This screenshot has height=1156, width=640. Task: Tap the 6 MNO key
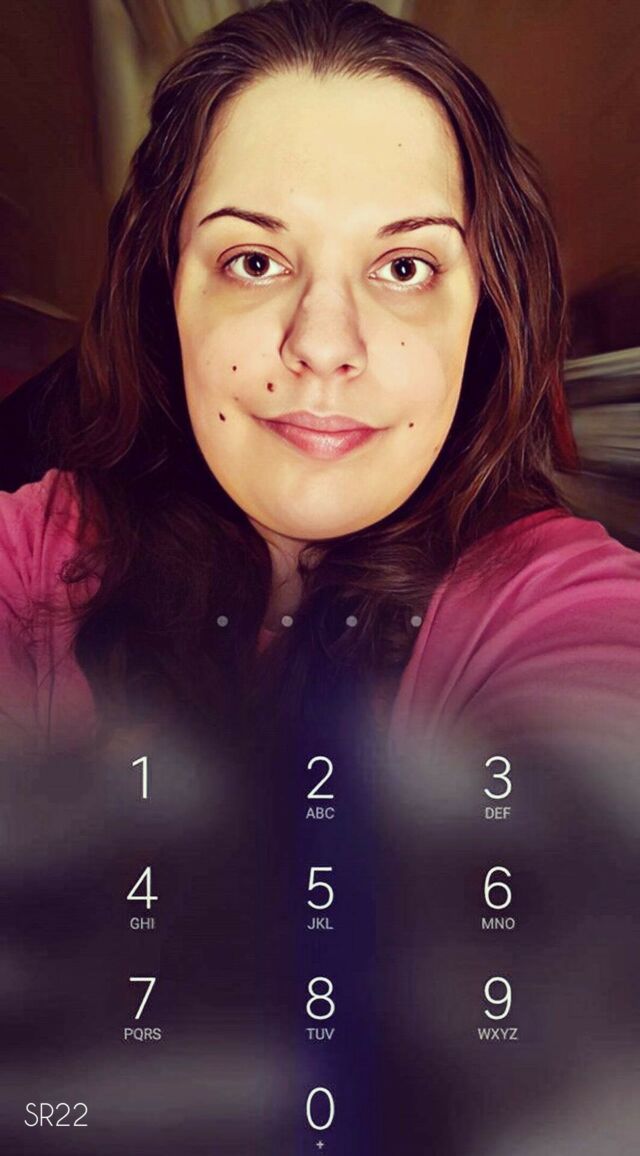coord(498,897)
